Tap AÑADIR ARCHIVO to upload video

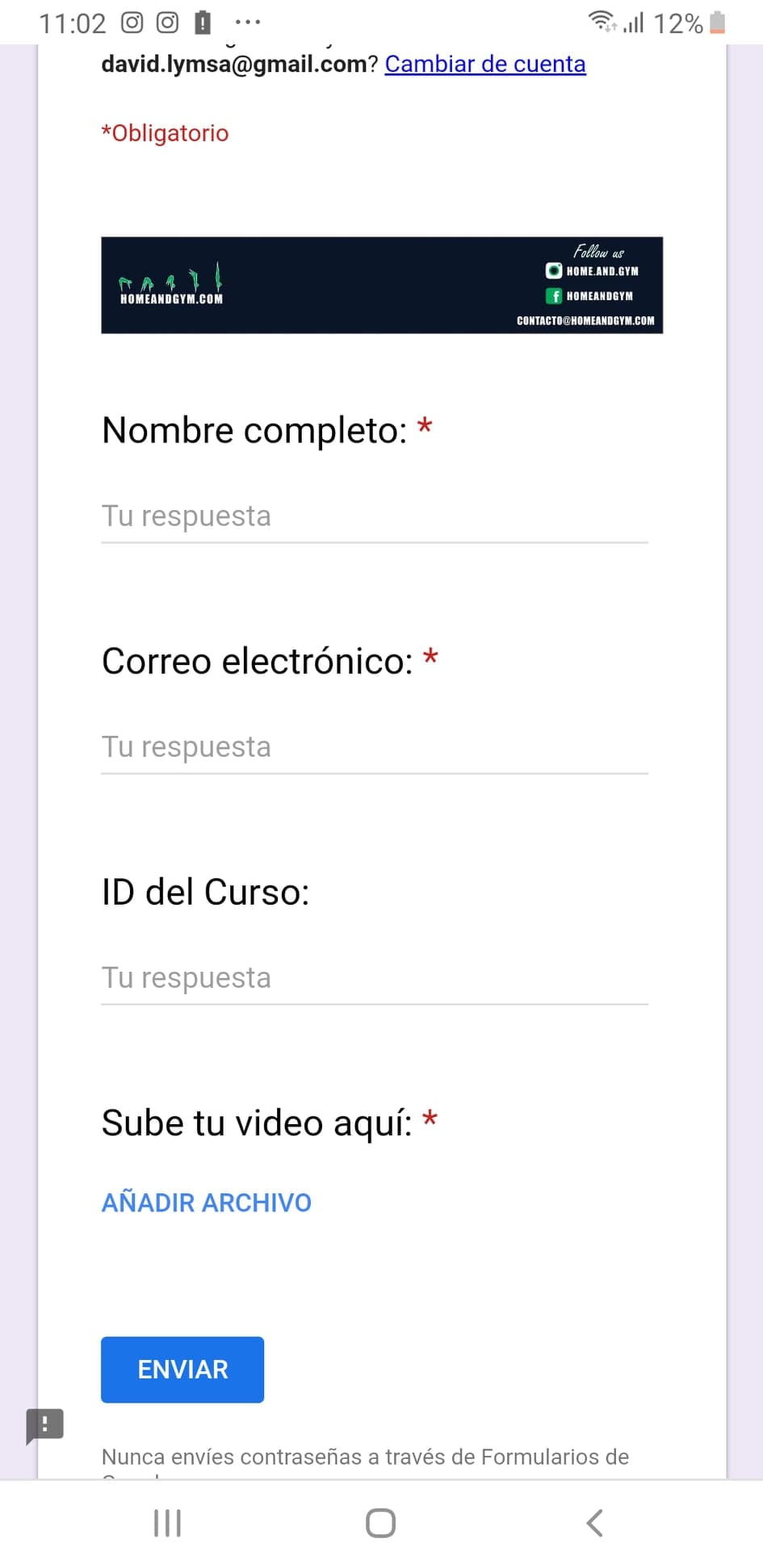tap(207, 1202)
